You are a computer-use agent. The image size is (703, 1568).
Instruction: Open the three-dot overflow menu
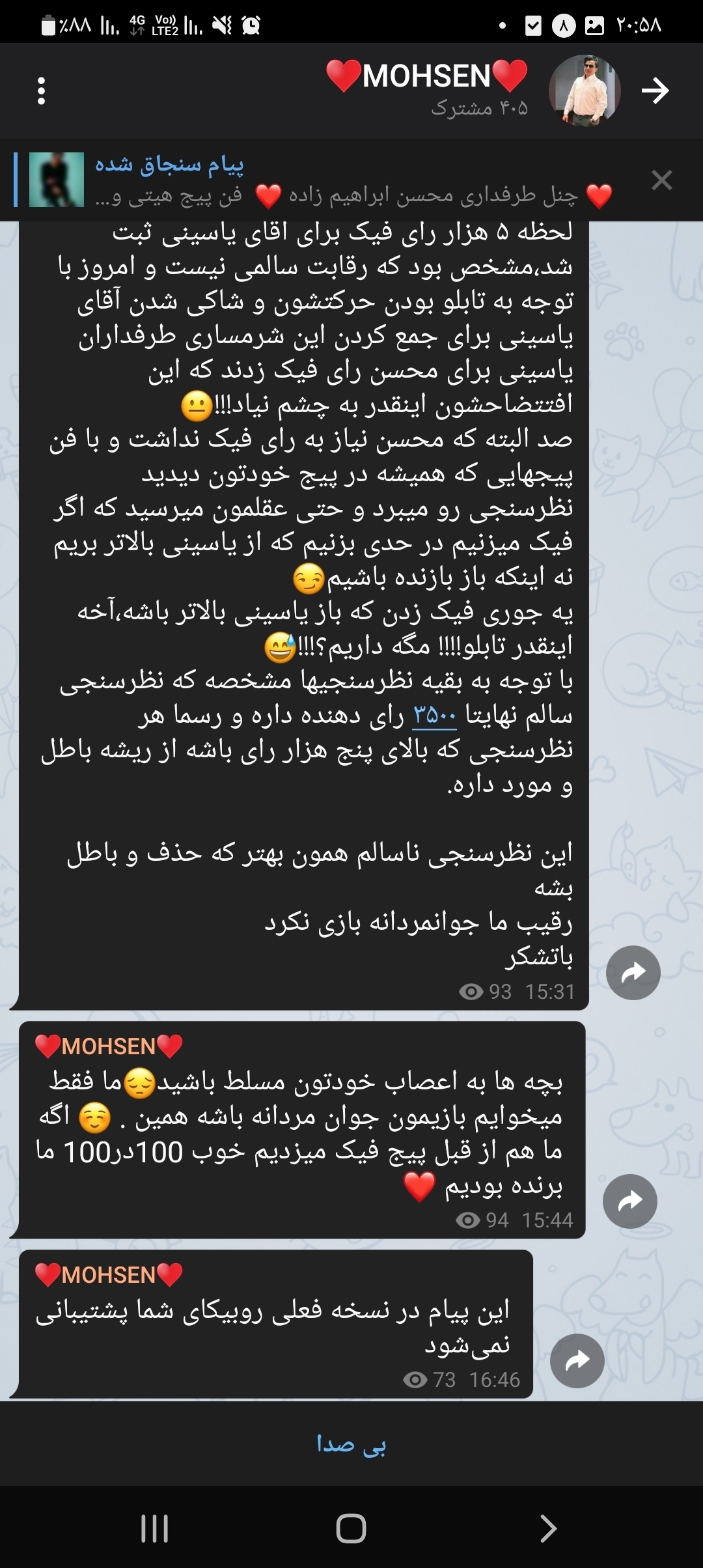pos(42,91)
